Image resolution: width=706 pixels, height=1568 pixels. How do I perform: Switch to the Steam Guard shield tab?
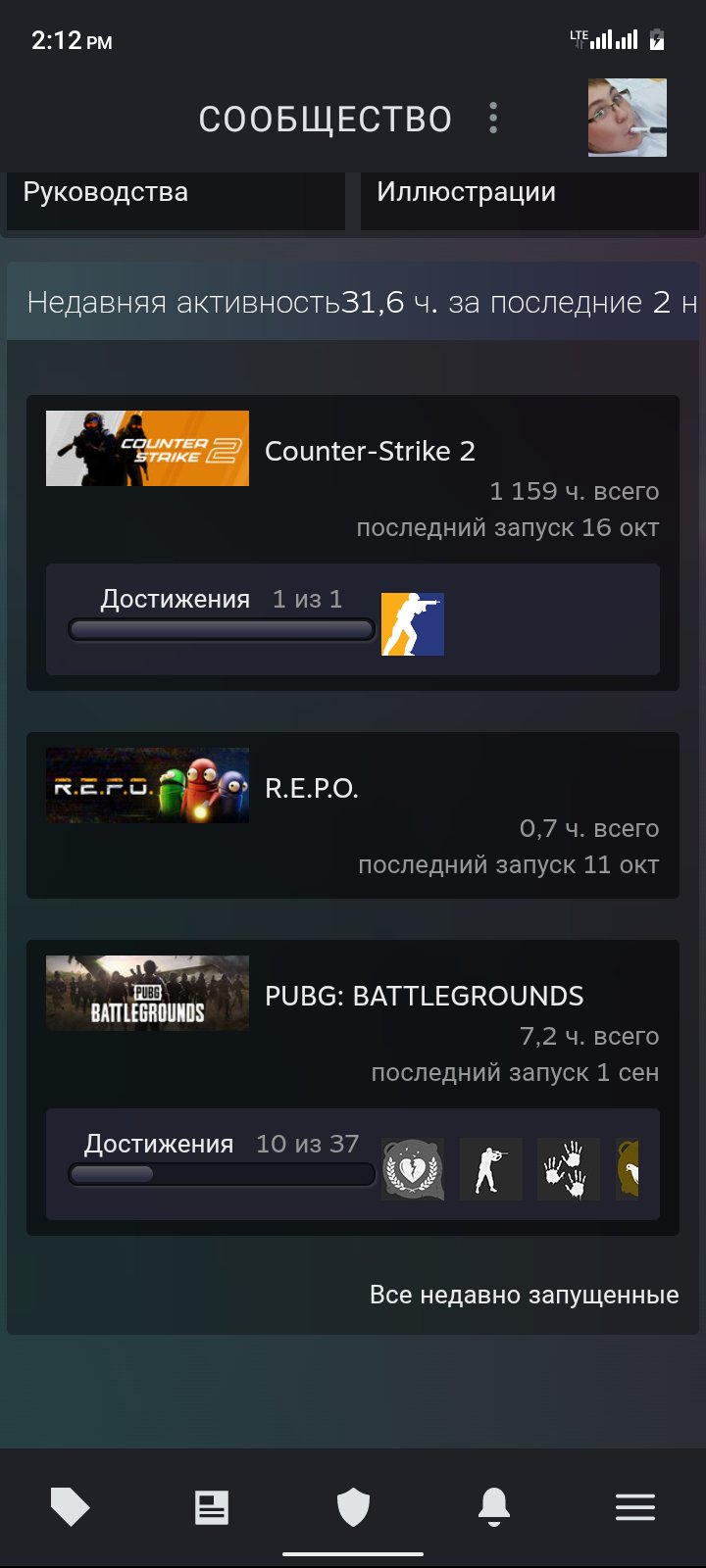(353, 1507)
